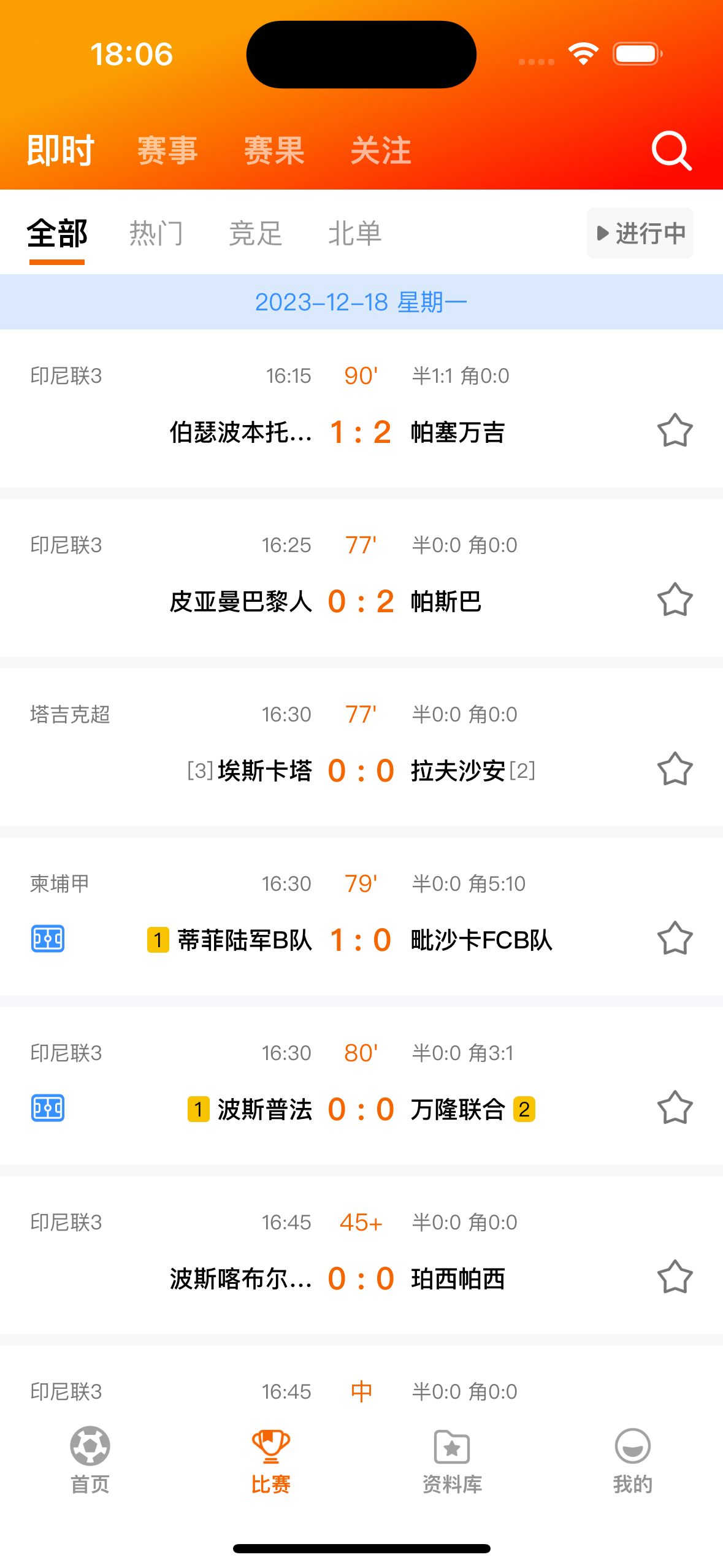The height and width of the screenshot is (1568, 723).
Task: Star the 蒂菲陆军B队 vs 毗沙卡FCB队 match
Action: tap(675, 939)
